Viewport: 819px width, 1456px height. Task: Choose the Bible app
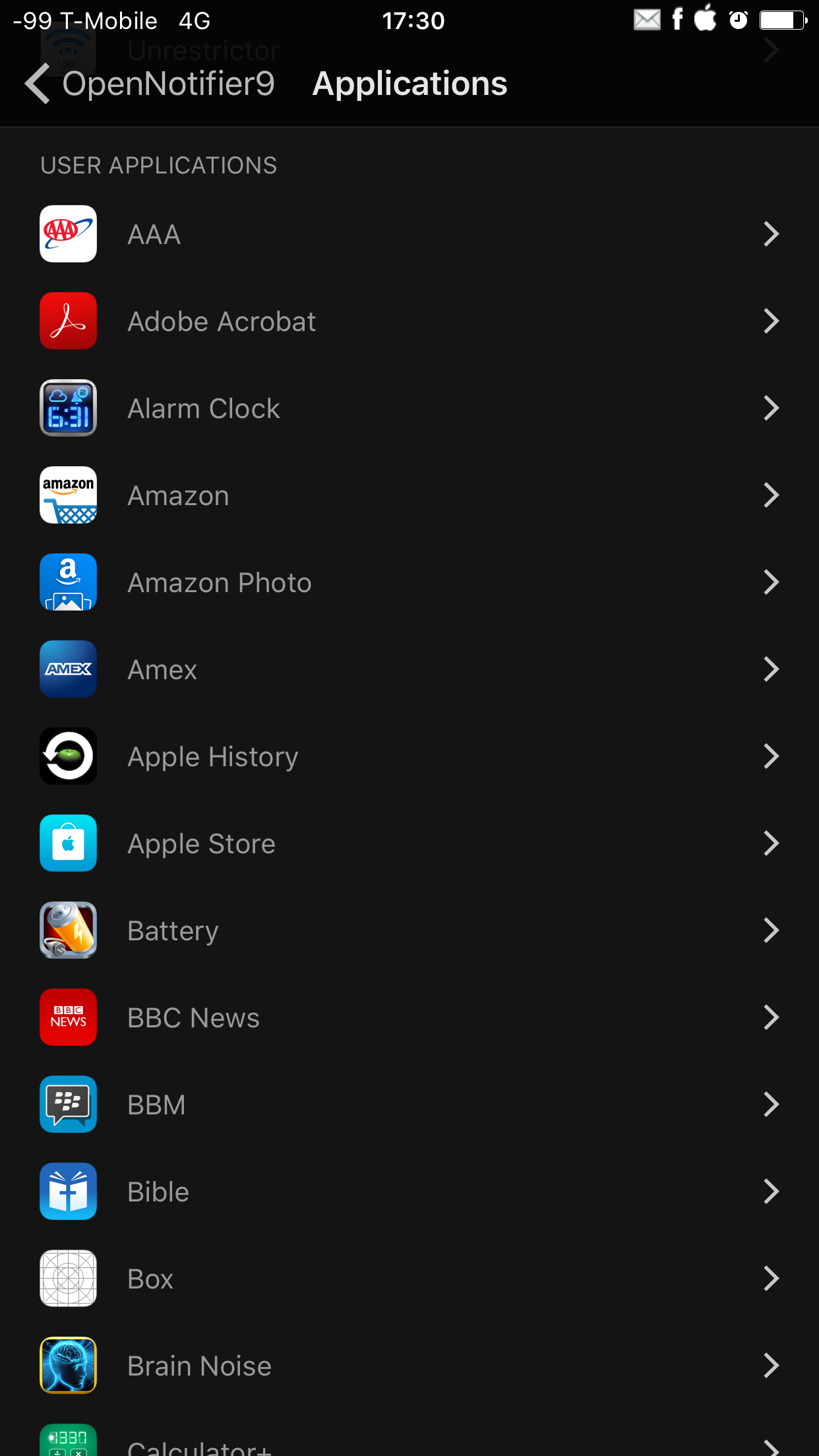coord(409,1192)
